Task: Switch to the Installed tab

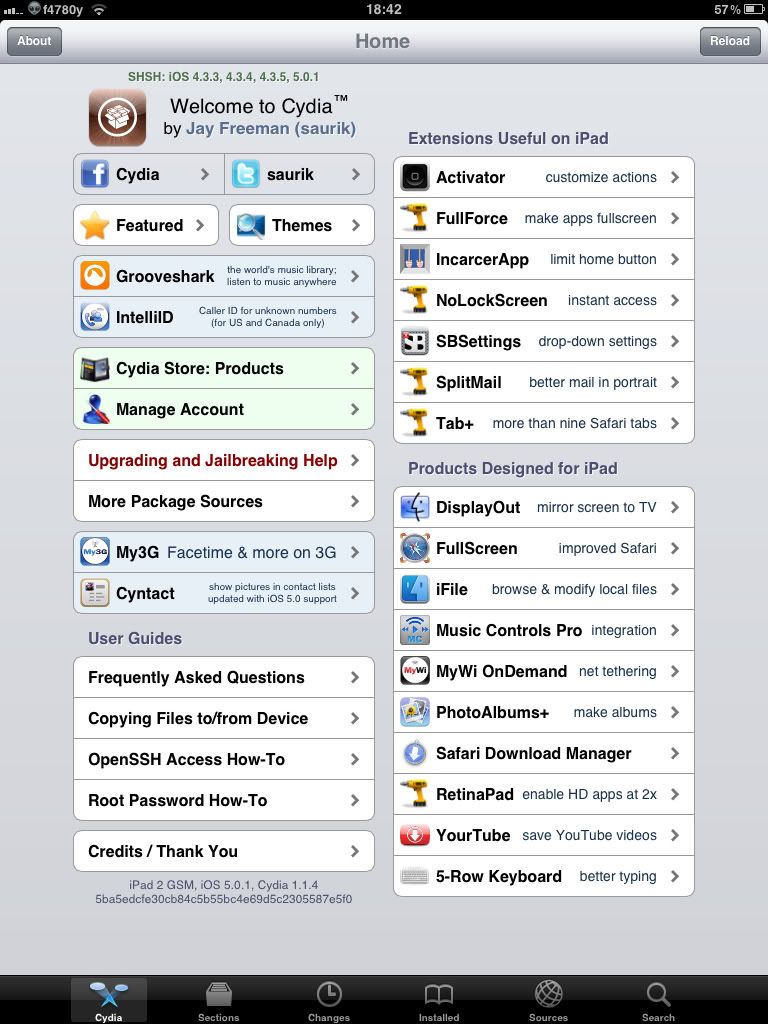Action: point(438,1000)
